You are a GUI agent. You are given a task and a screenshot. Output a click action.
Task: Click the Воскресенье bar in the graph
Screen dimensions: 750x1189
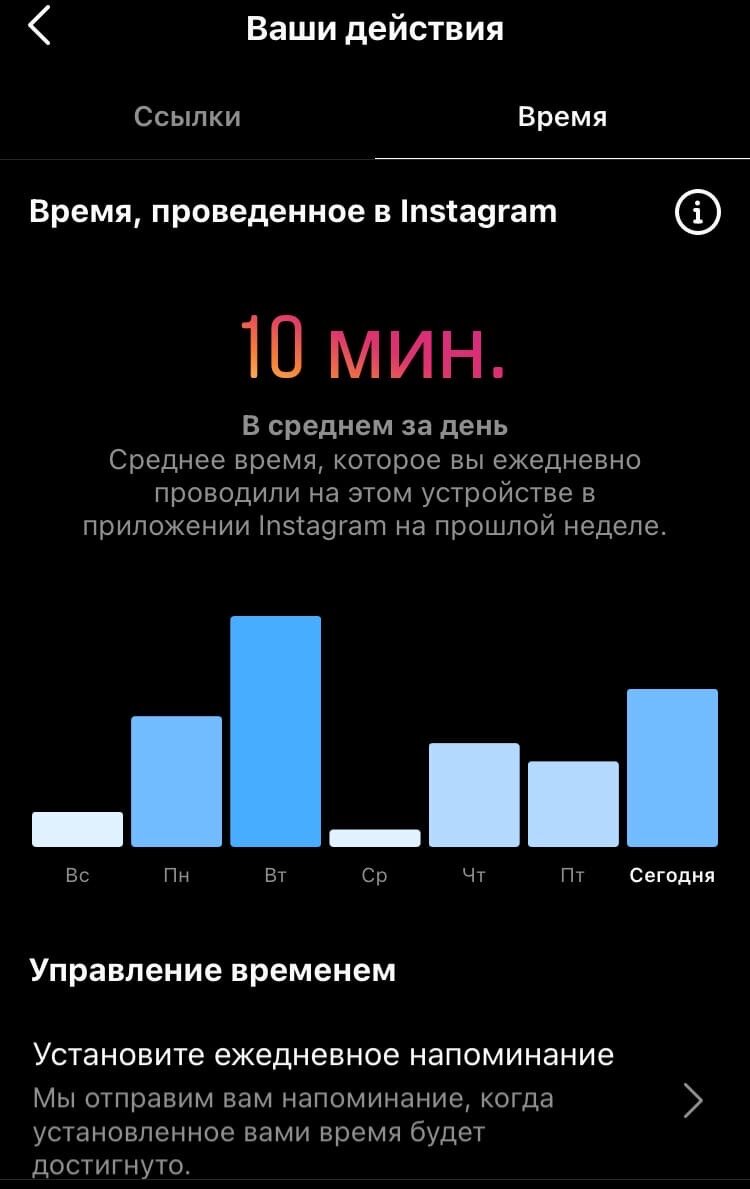click(76, 827)
